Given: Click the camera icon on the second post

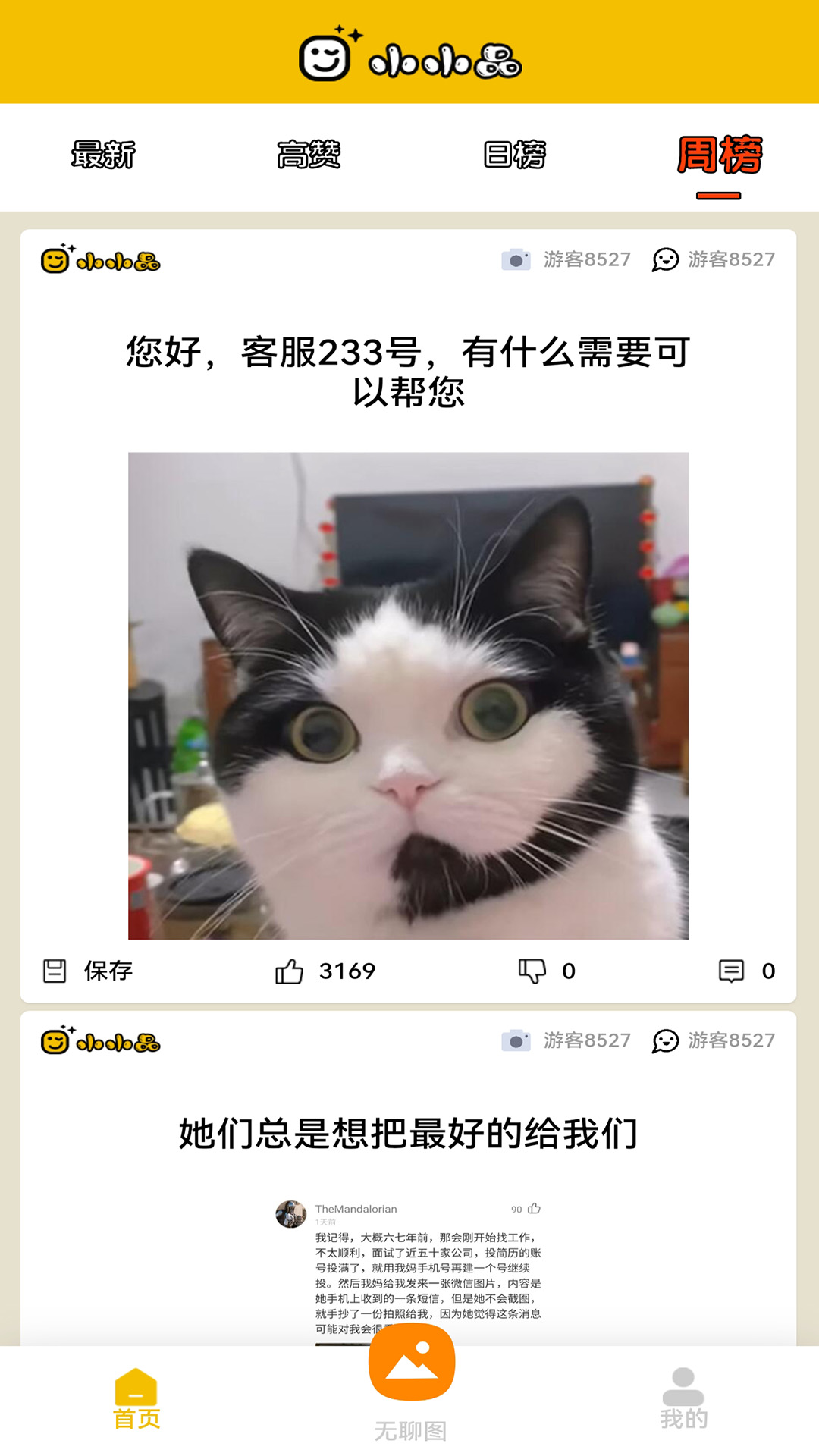Looking at the screenshot, I should pyautogui.click(x=516, y=1040).
